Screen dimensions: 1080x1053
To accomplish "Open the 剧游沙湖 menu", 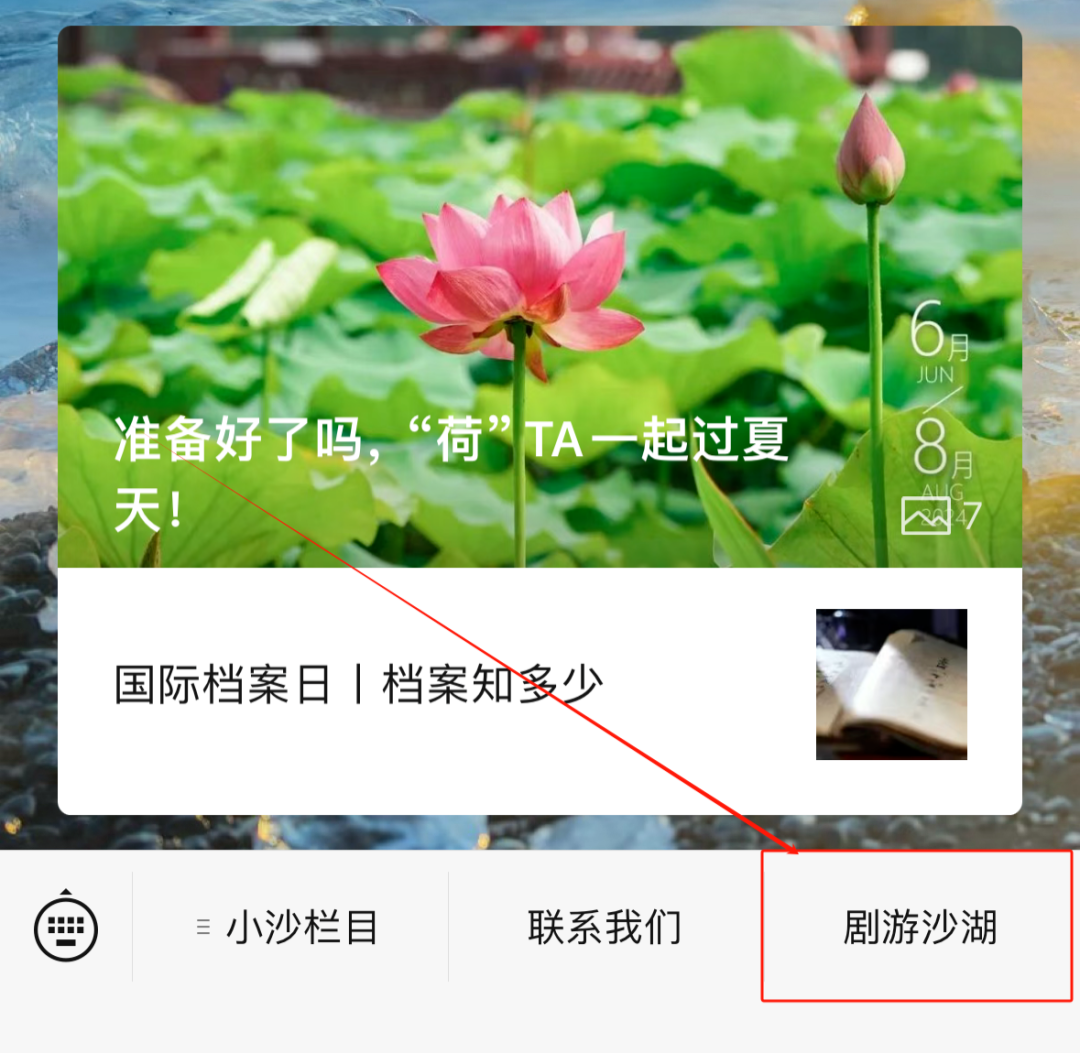I will pyautogui.click(x=918, y=928).
